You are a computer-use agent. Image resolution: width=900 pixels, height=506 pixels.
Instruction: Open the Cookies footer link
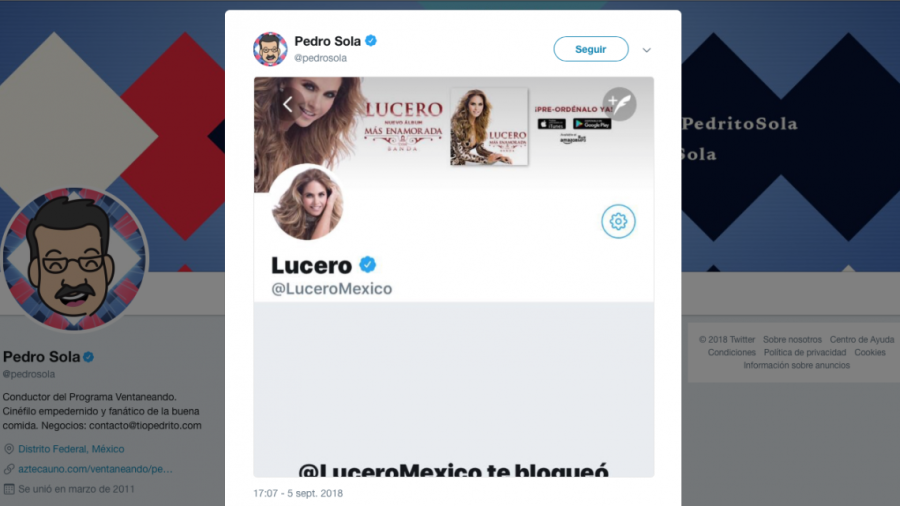pos(870,353)
